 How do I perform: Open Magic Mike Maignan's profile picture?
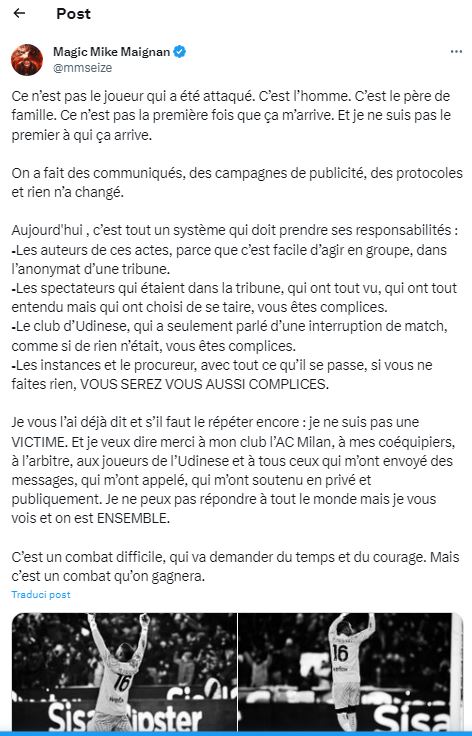point(27,60)
